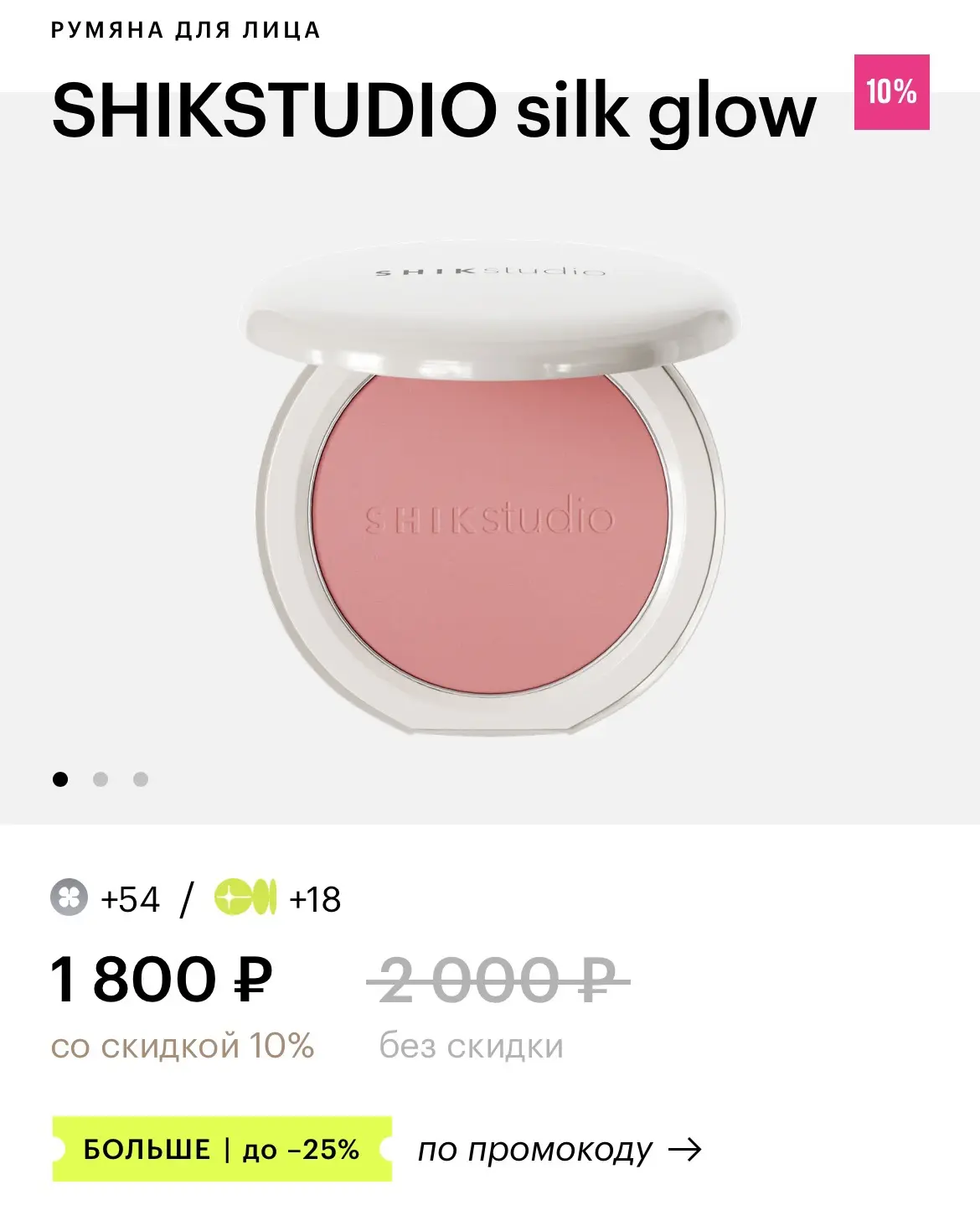980x1226 pixels.
Task: Jump to the second product photo dot
Action: tap(101, 779)
